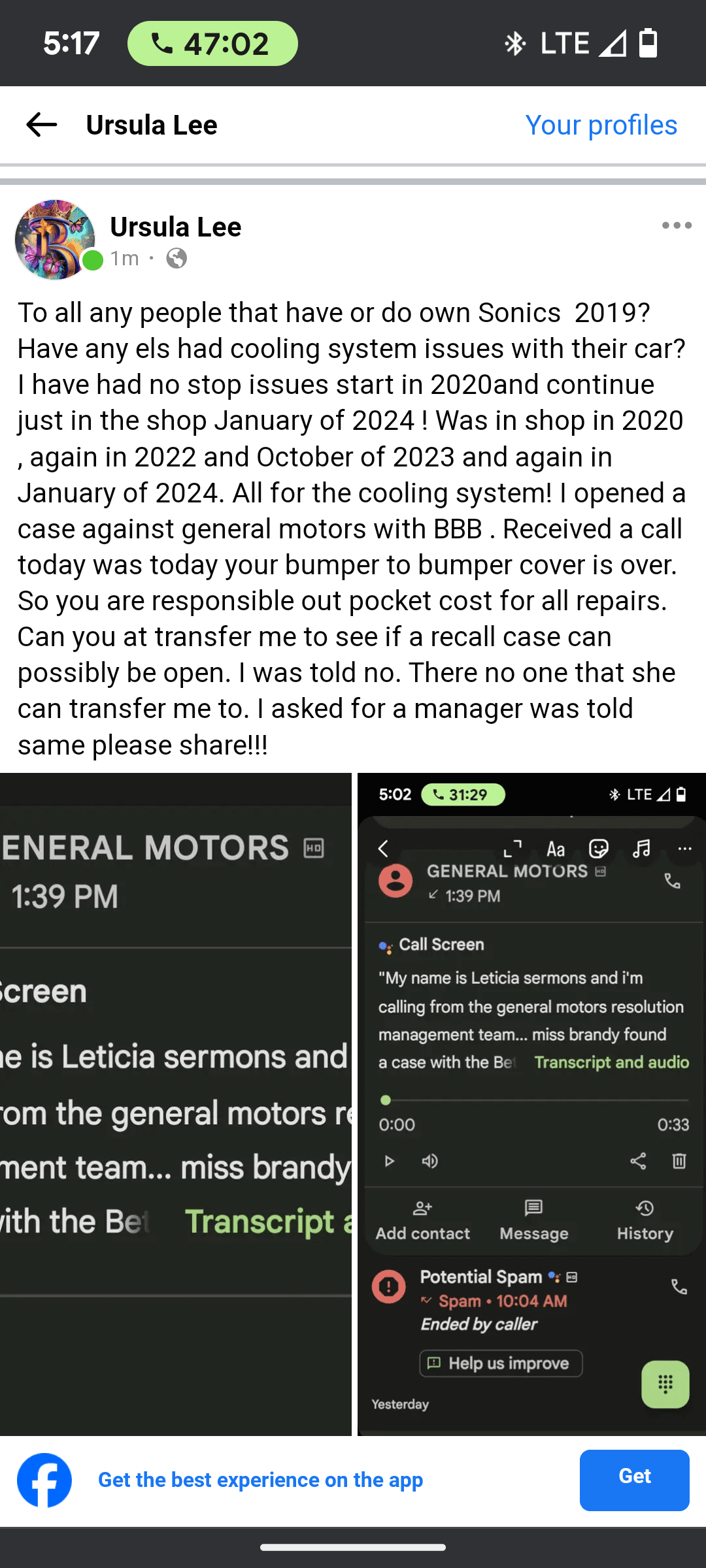Viewport: 706px width, 1568px height.
Task: Go back using the arrow icon
Action: pyautogui.click(x=42, y=125)
